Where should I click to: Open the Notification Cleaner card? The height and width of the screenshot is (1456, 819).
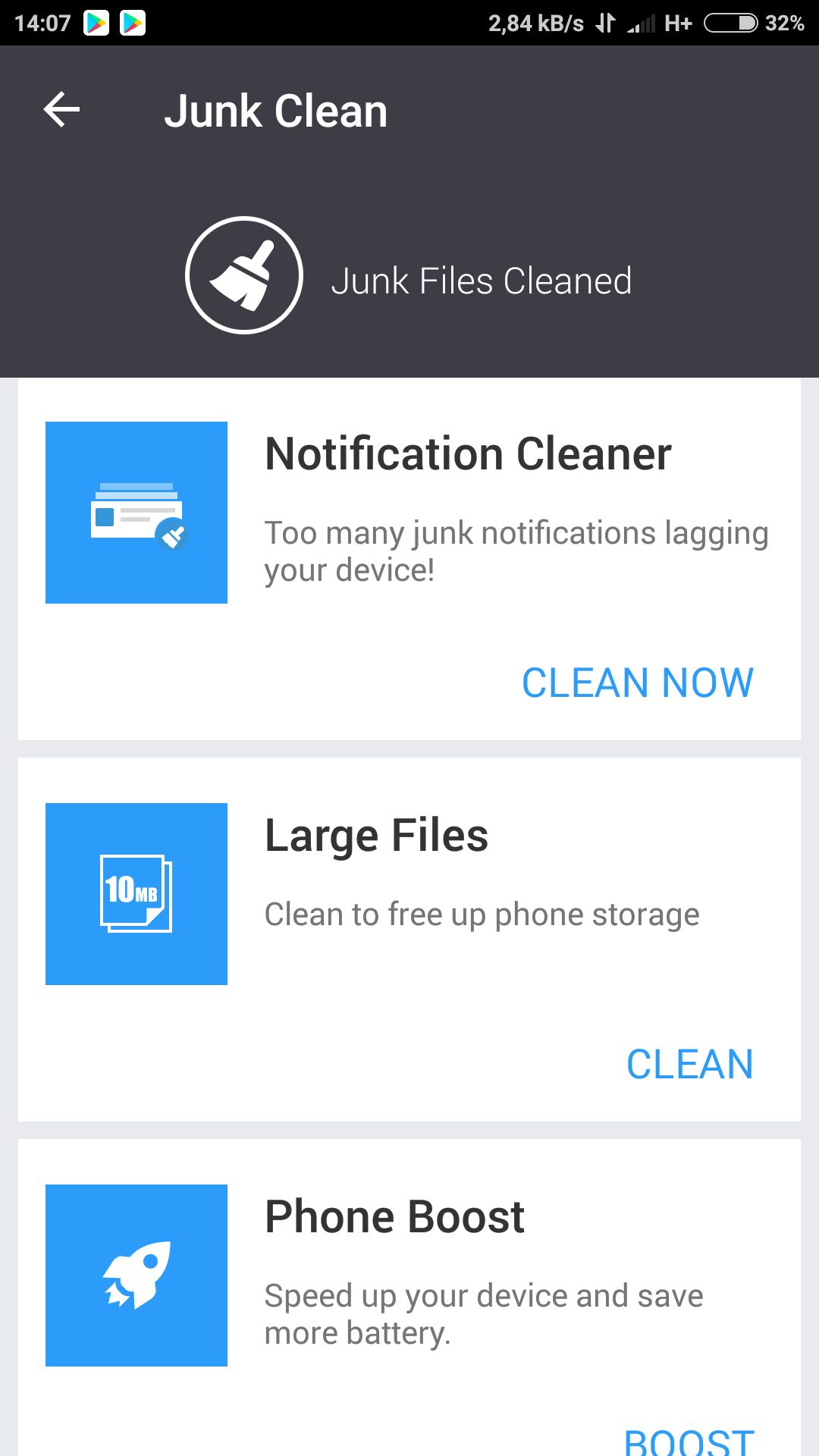(409, 559)
